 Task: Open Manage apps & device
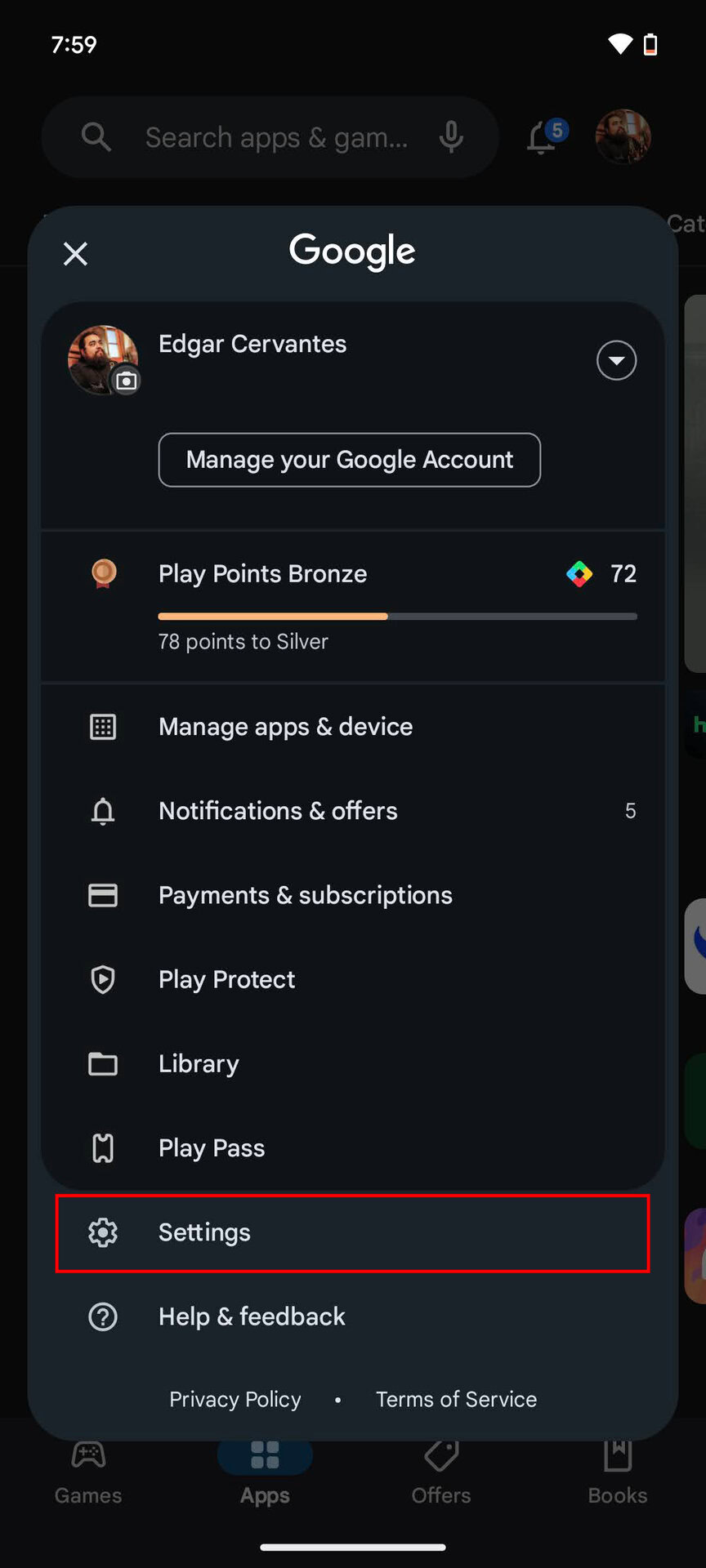[285, 727]
